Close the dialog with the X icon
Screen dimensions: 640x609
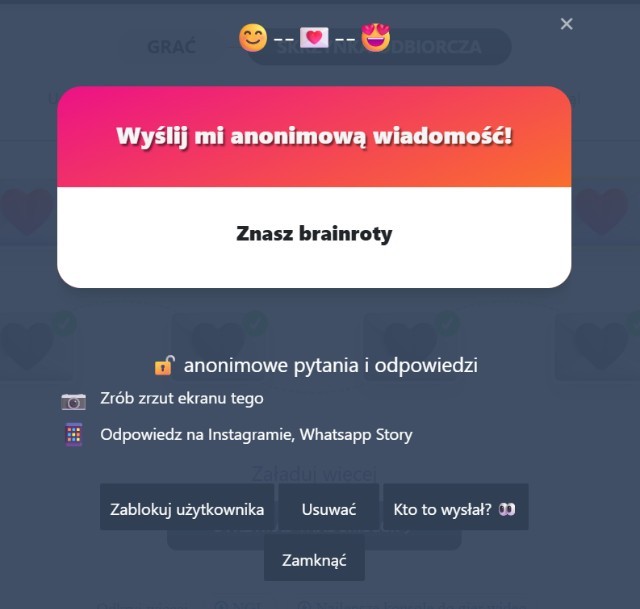567,24
